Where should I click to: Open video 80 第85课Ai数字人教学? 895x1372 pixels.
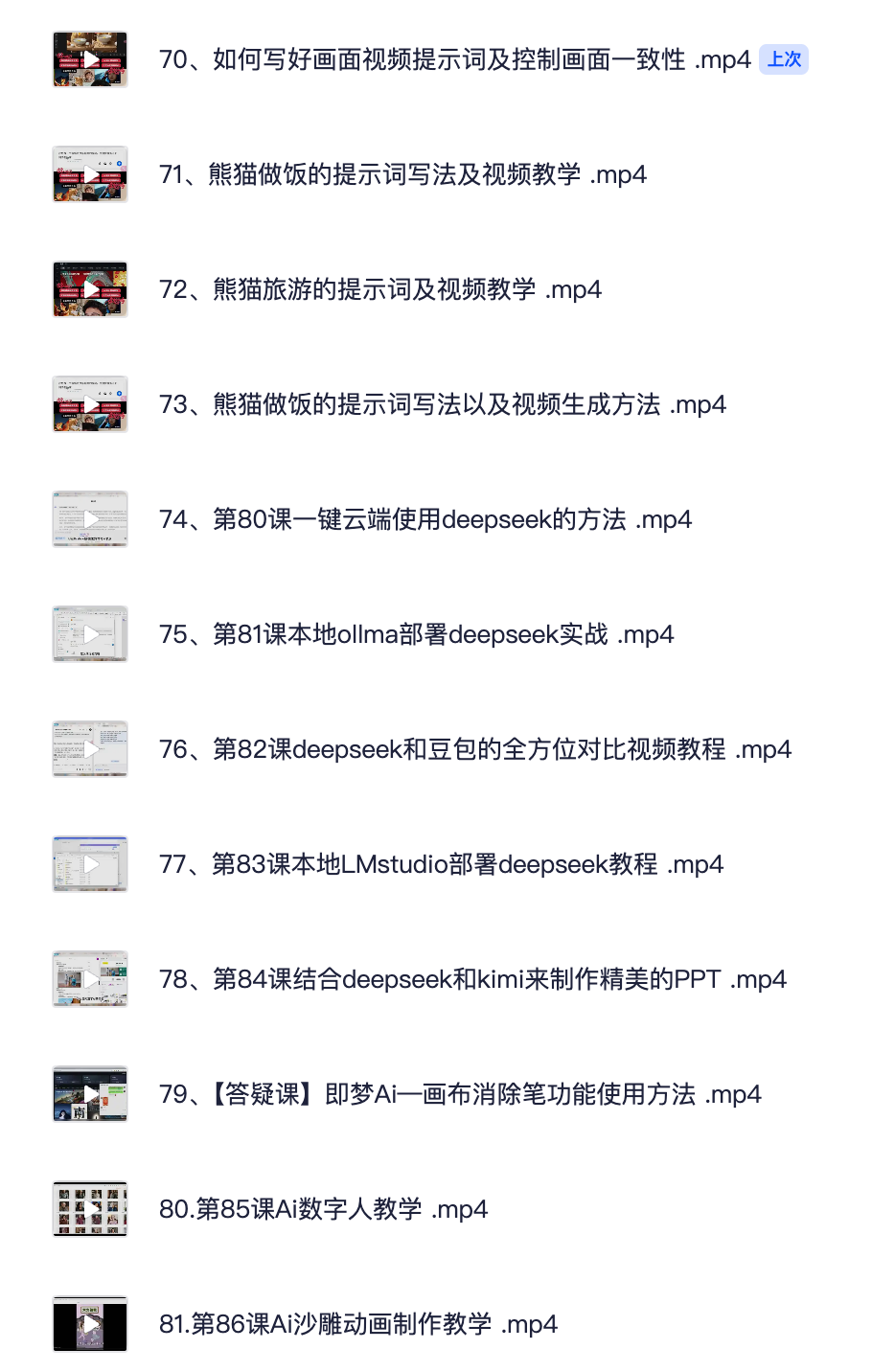point(323,1209)
